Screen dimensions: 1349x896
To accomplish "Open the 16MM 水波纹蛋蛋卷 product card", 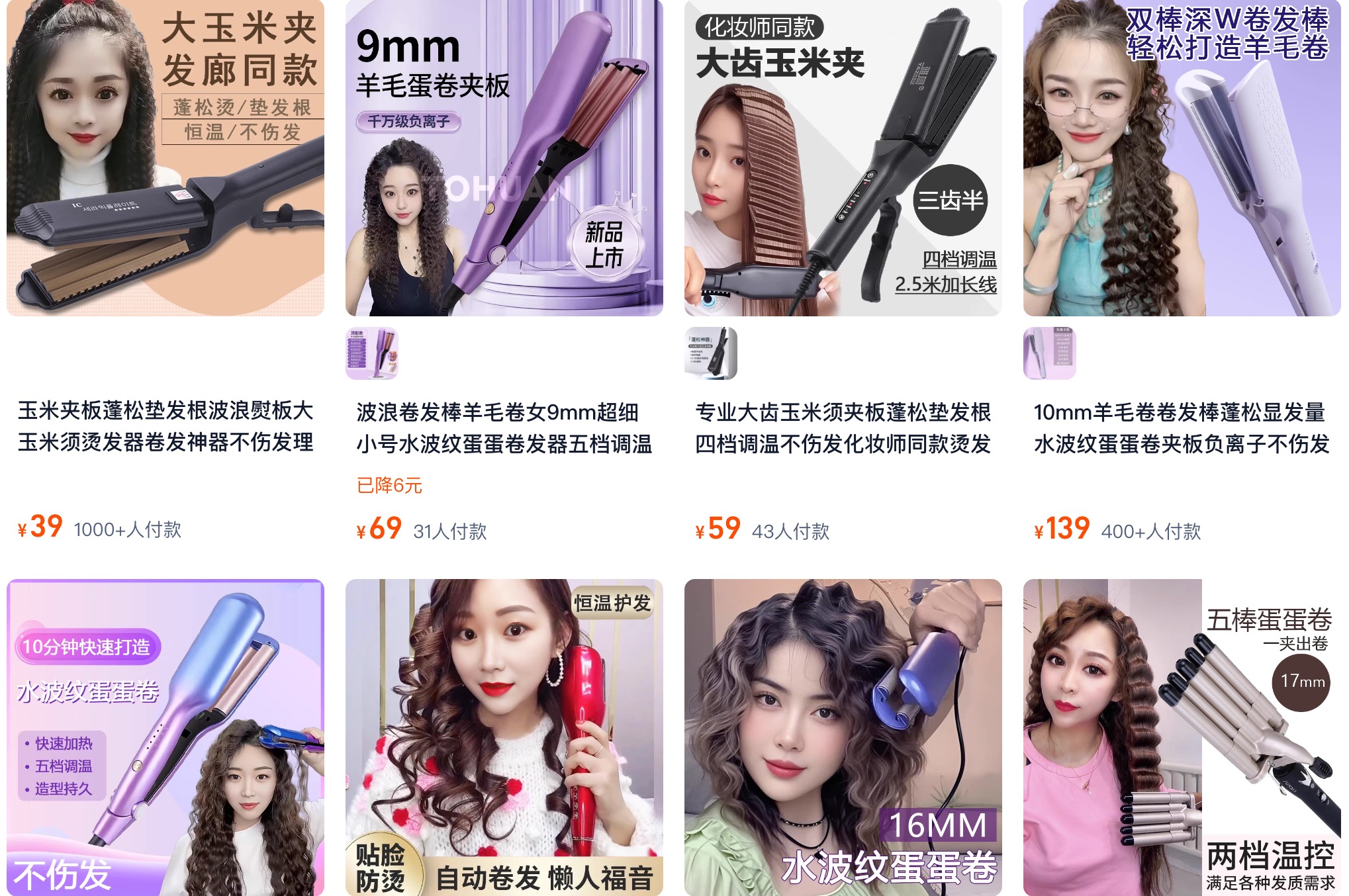I will (x=843, y=737).
